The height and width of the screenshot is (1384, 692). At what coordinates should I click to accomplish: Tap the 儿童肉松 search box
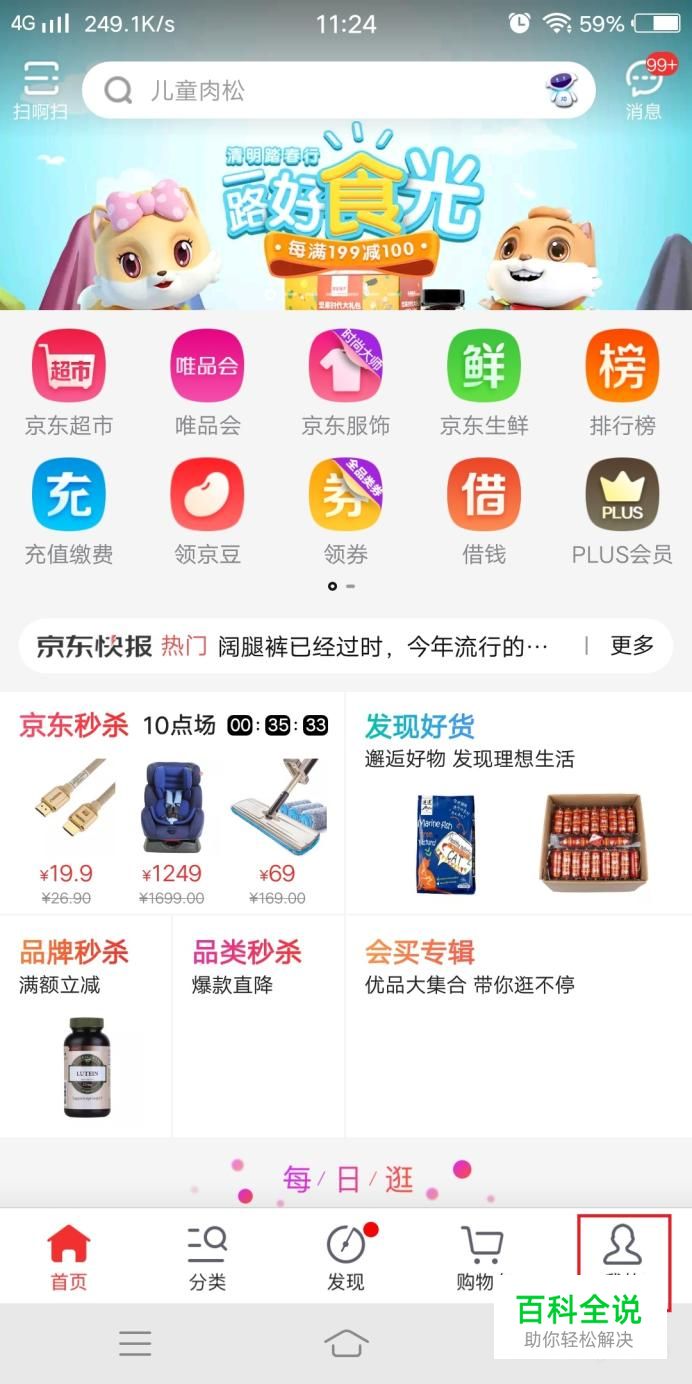click(x=320, y=91)
